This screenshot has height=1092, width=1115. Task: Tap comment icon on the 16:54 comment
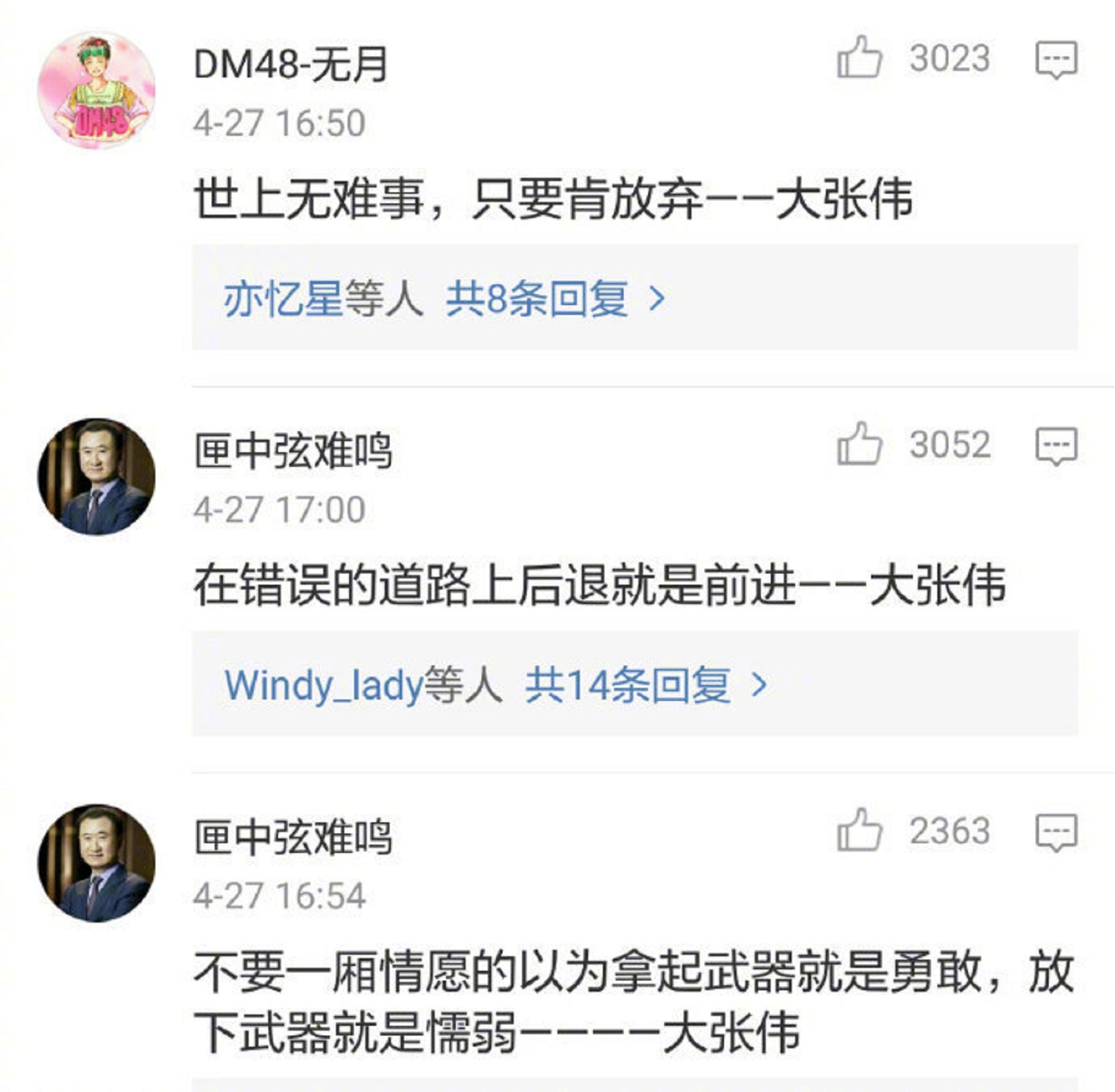tap(1056, 832)
